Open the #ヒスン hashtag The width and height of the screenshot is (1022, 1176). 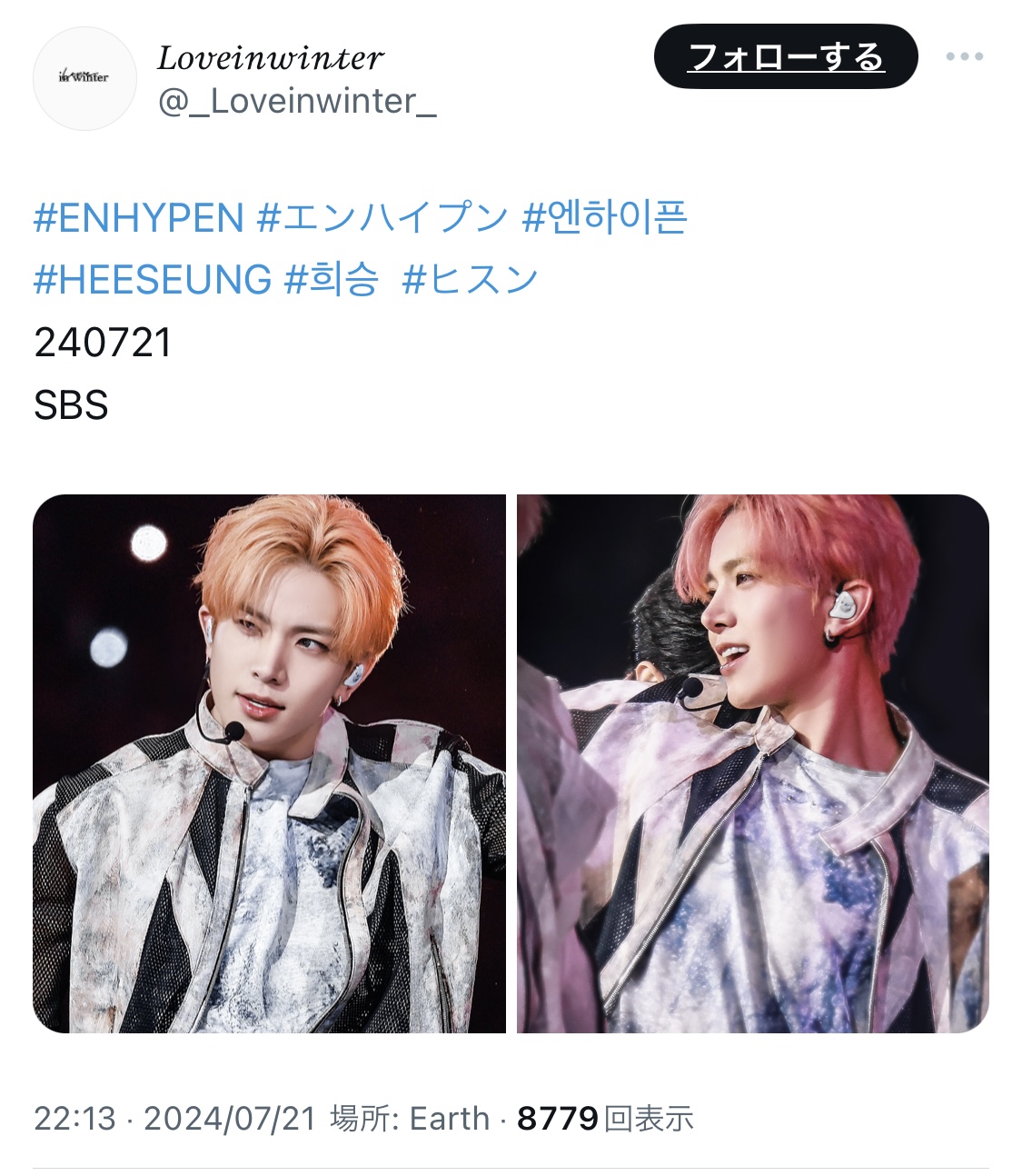(471, 279)
